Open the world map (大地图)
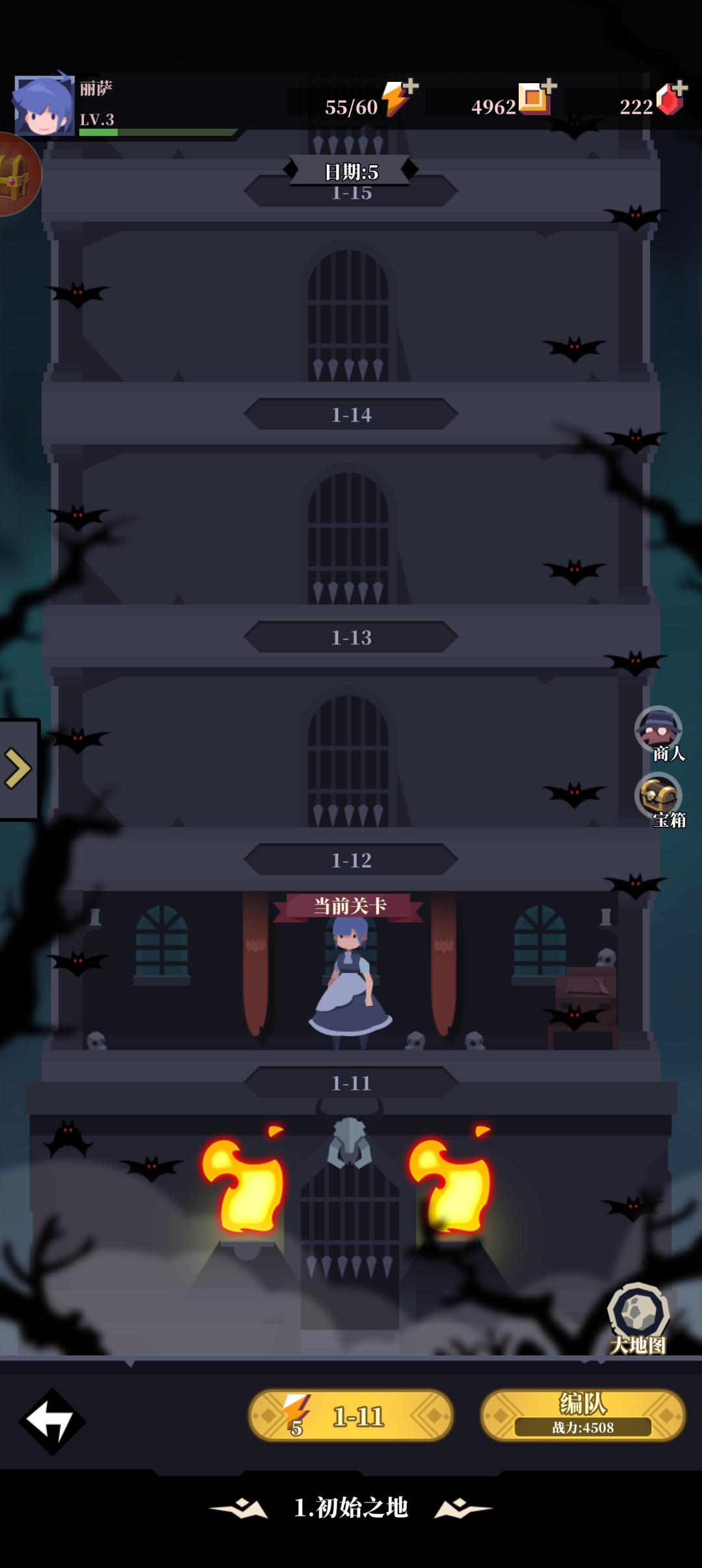This screenshot has height=1568, width=702. click(638, 1316)
